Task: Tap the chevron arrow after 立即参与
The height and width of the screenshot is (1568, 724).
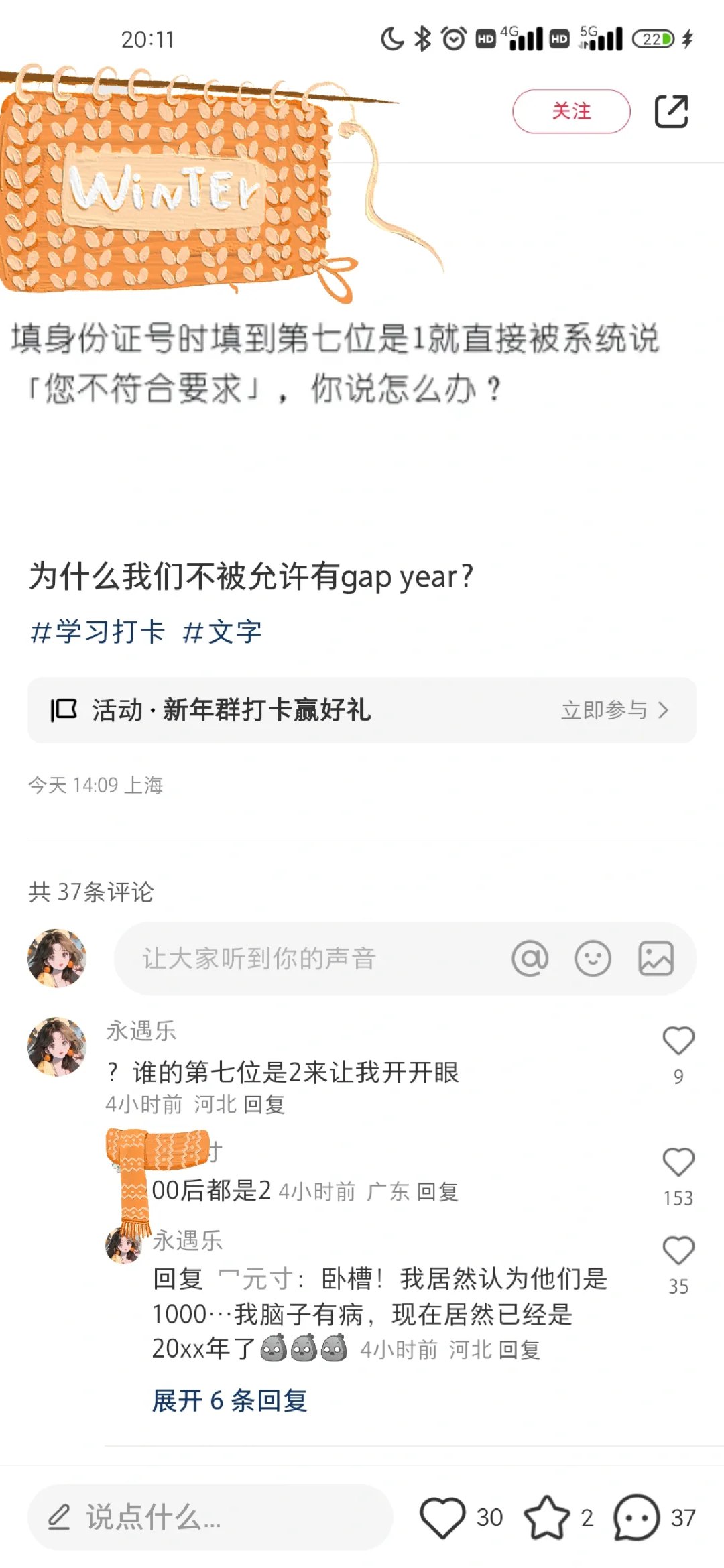Action: pos(662,709)
